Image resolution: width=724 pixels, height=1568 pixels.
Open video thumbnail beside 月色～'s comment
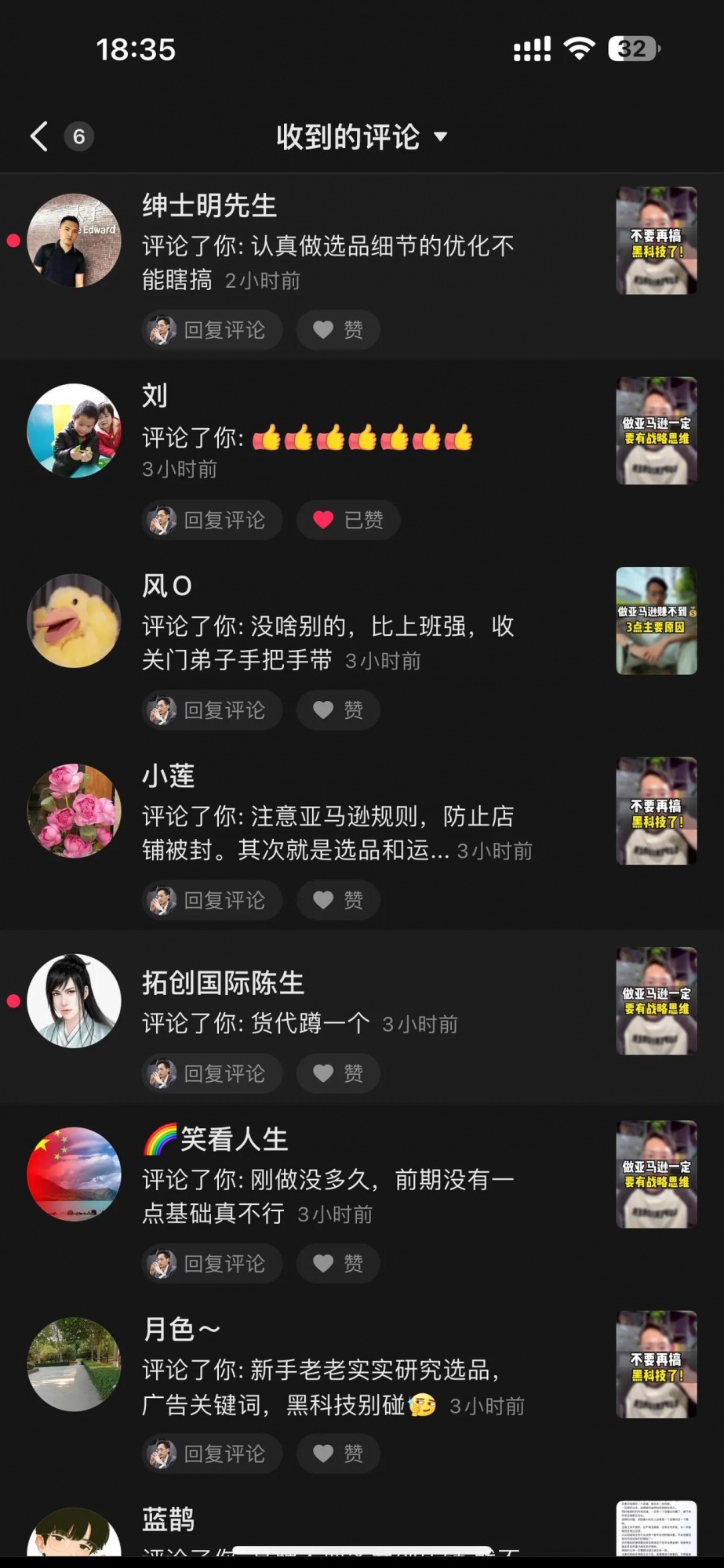657,1364
